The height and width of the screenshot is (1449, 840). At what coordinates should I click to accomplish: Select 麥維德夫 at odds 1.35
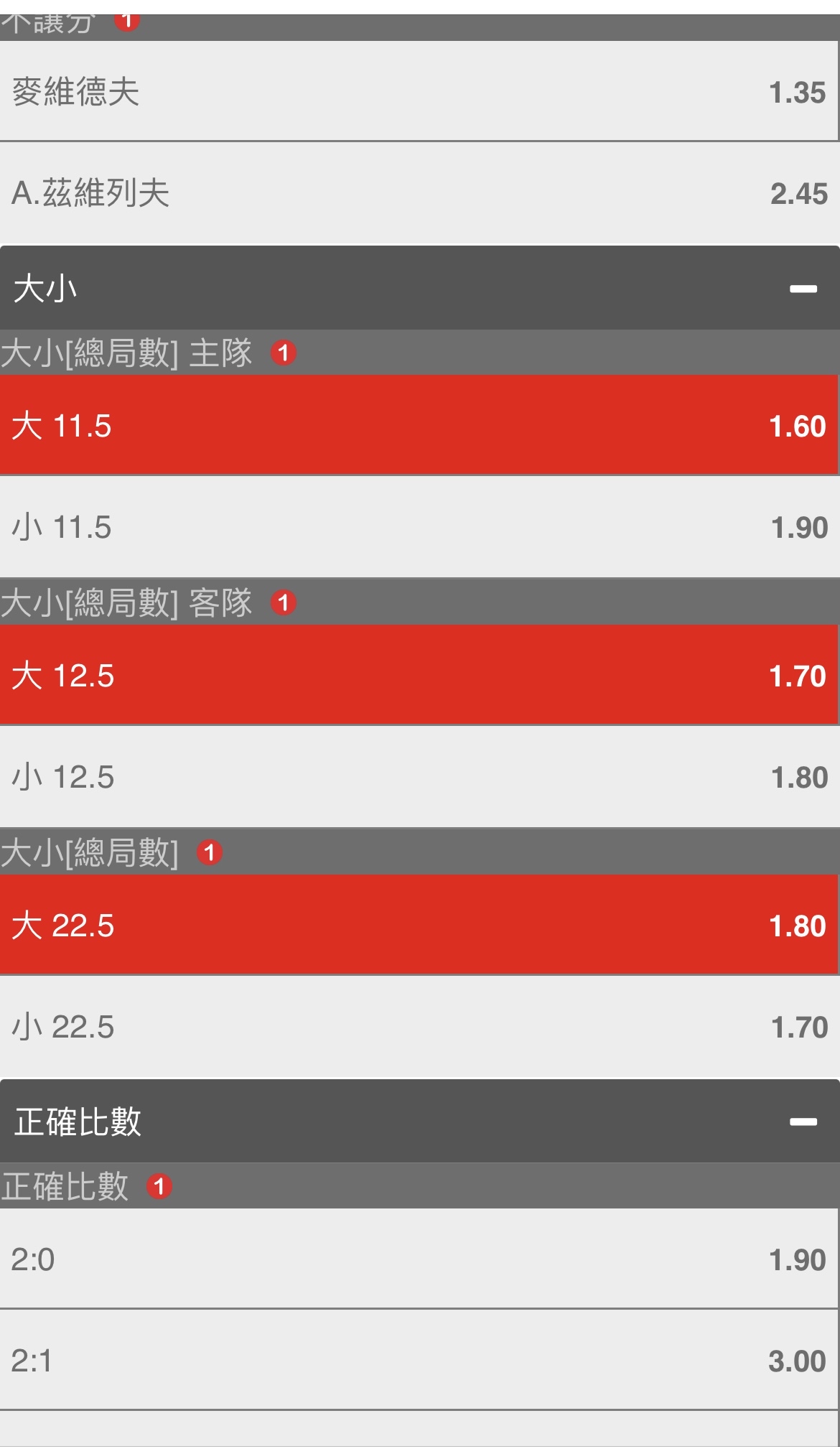(419, 92)
